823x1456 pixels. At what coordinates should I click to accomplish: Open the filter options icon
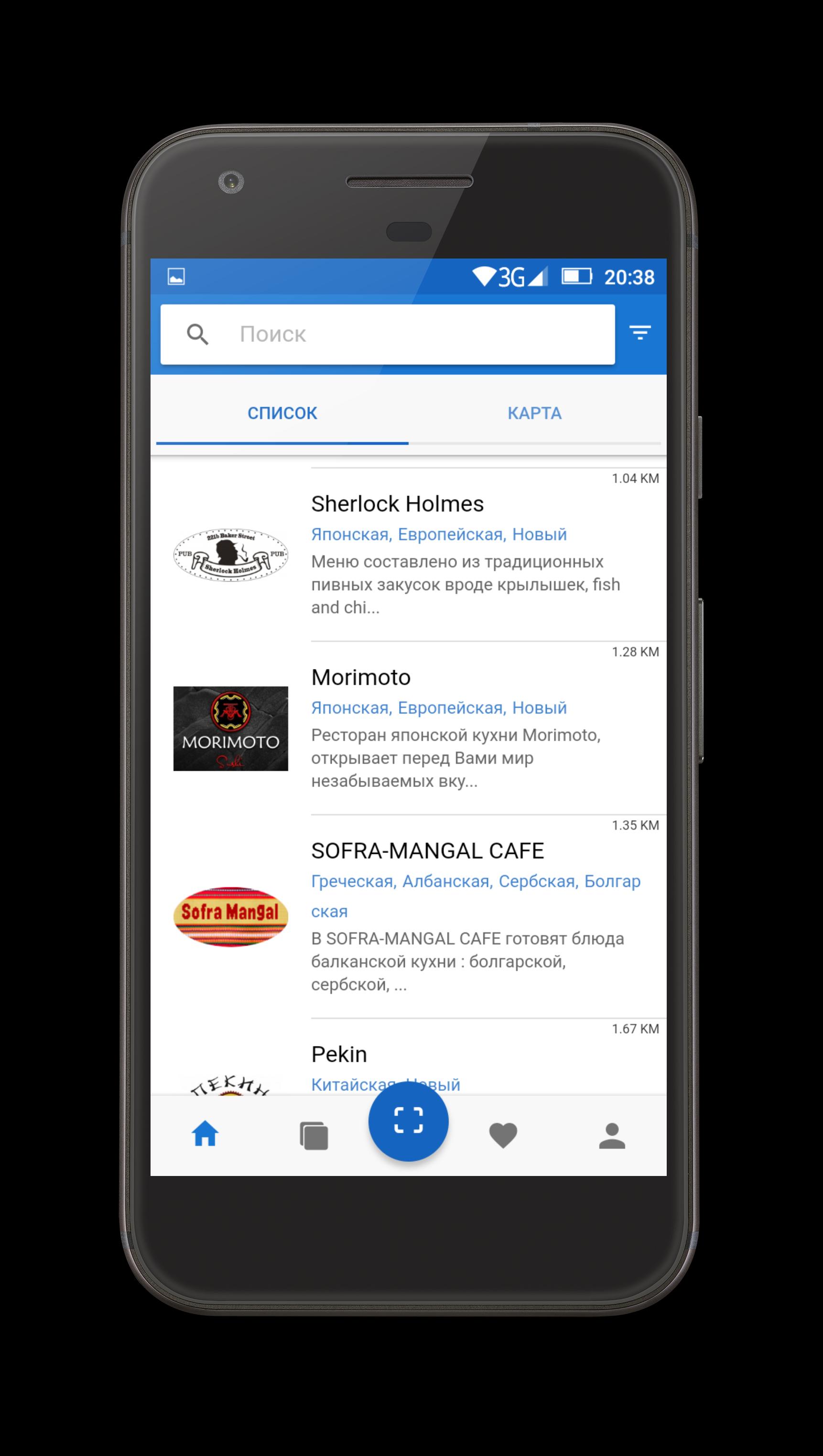(x=640, y=333)
